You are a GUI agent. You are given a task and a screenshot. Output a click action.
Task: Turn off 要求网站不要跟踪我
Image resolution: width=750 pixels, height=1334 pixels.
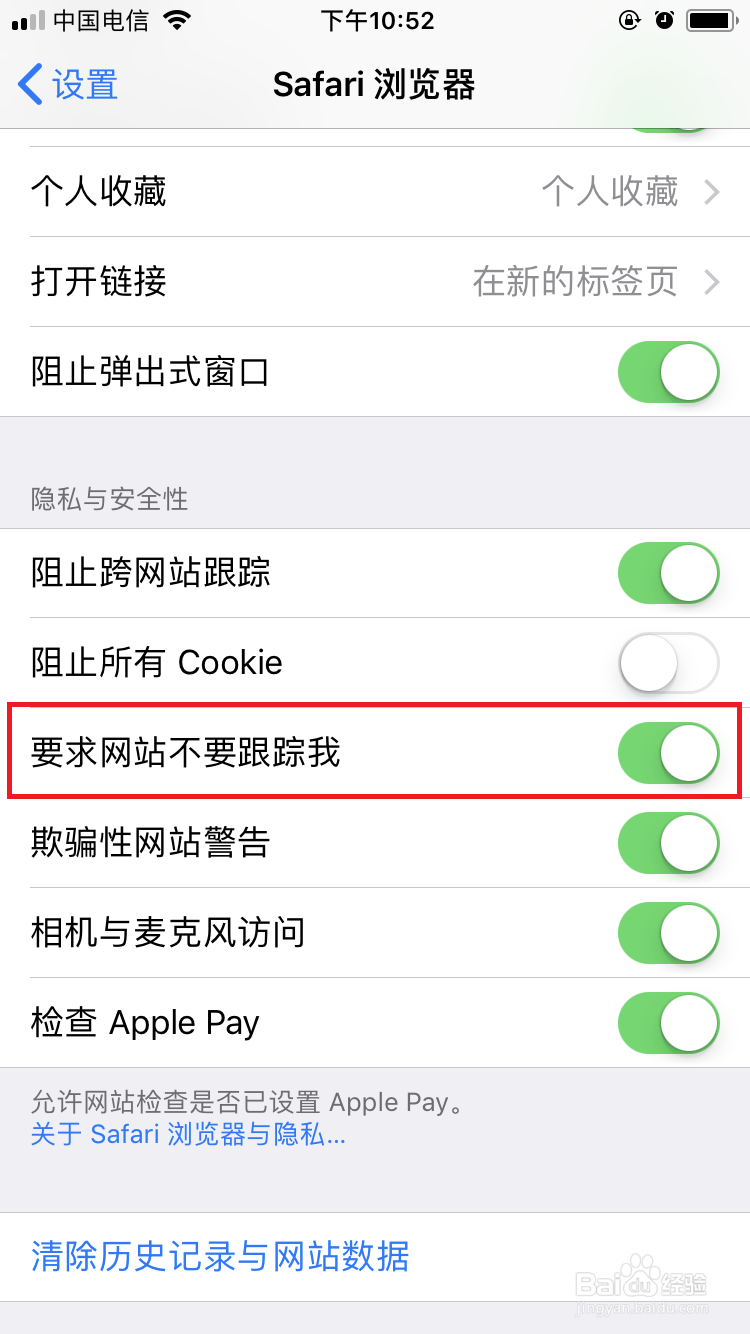pyautogui.click(x=668, y=753)
